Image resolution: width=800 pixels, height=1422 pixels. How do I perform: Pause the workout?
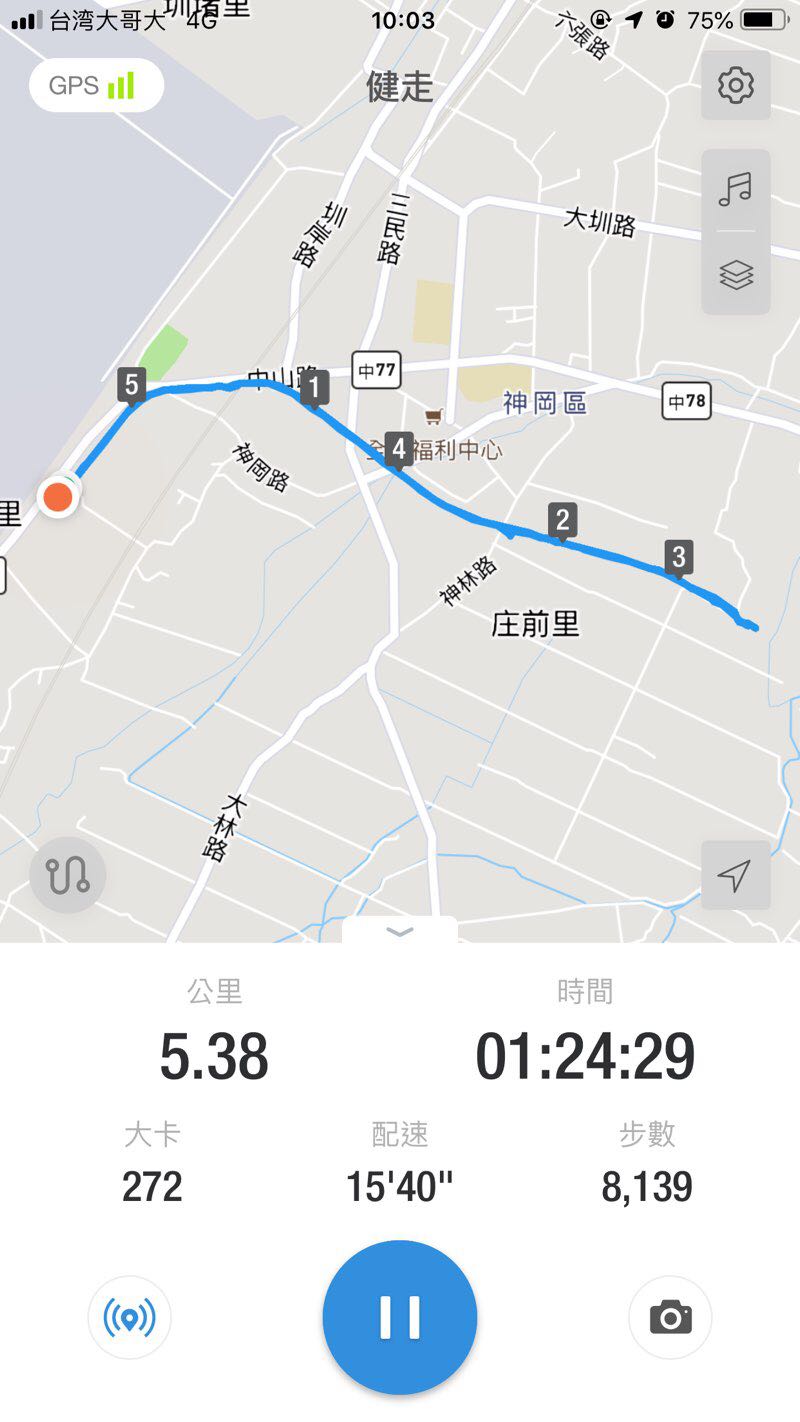[400, 1317]
